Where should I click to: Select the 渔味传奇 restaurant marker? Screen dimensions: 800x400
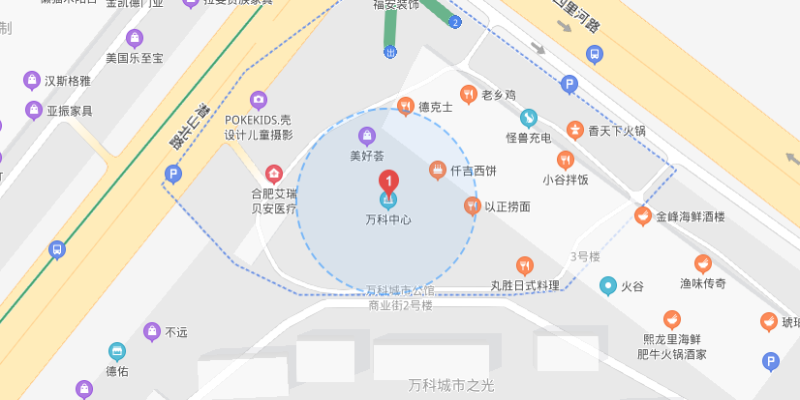703,265
